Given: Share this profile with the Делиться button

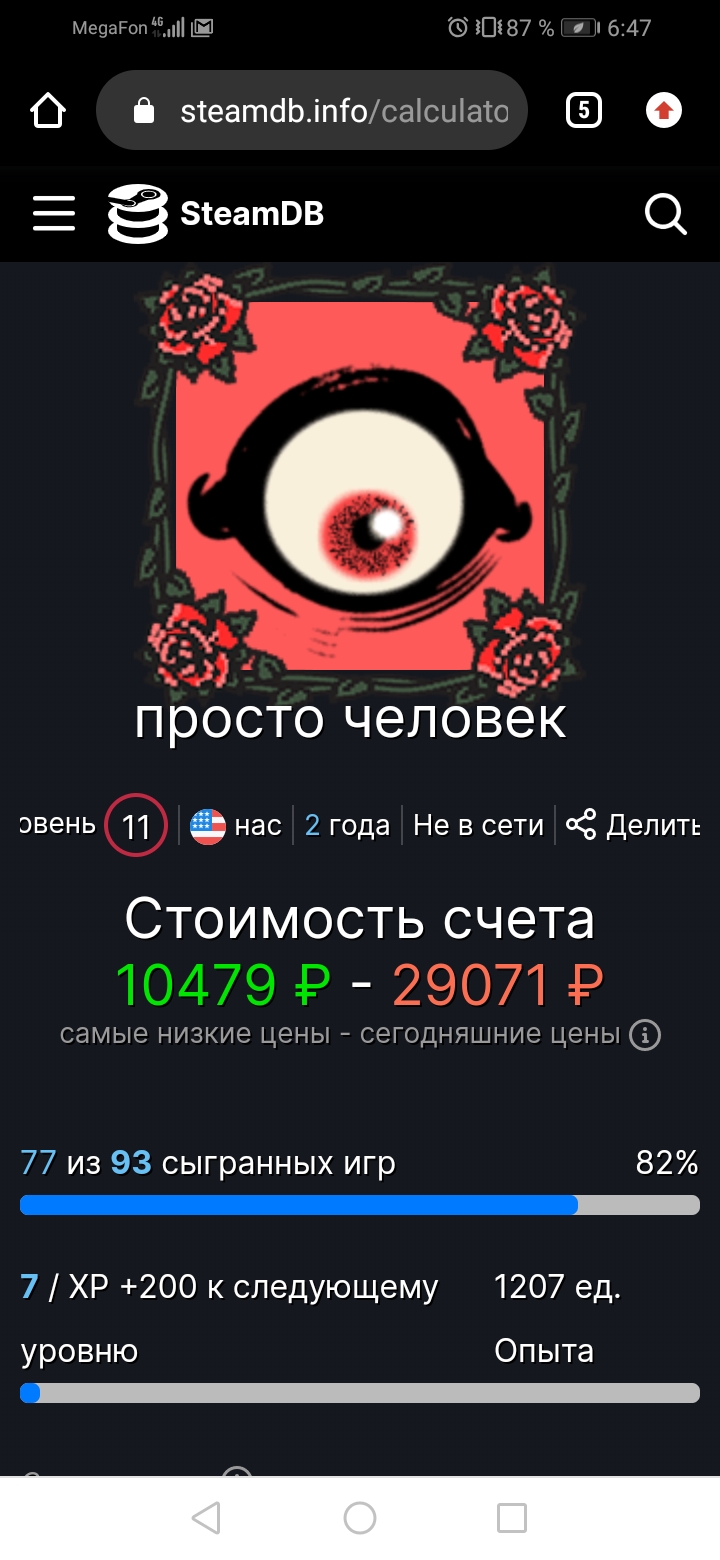Looking at the screenshot, I should click(633, 825).
